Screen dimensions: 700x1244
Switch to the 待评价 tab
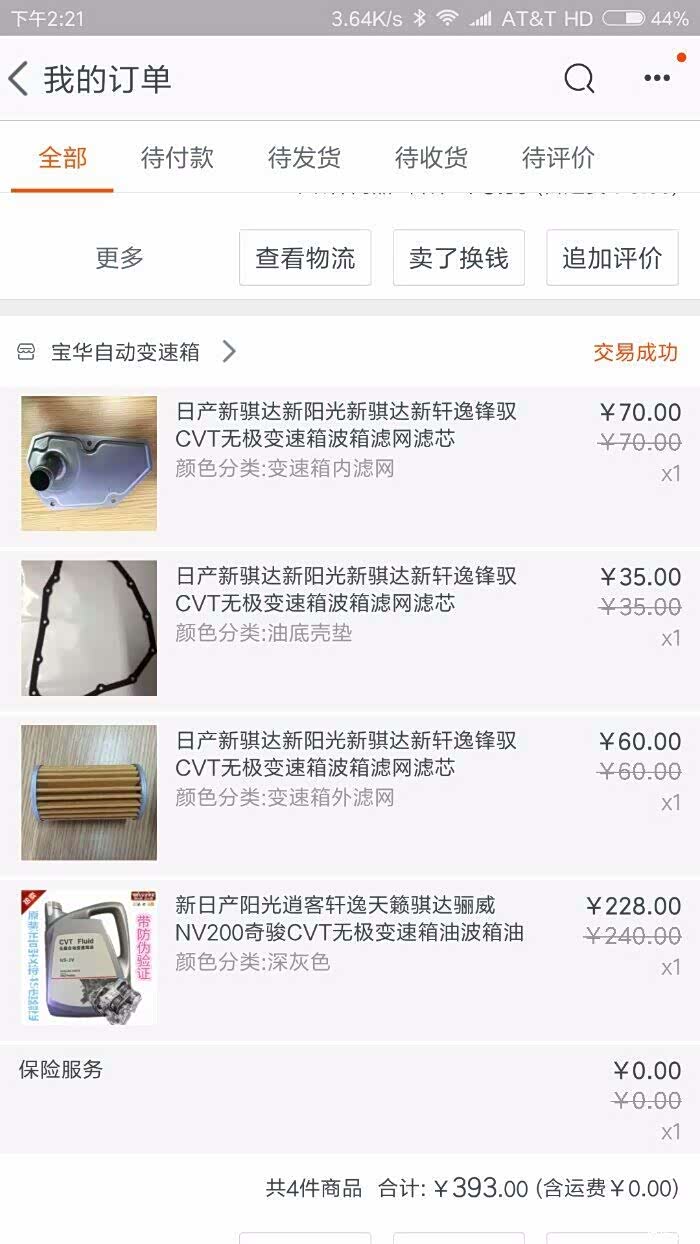[x=558, y=158]
